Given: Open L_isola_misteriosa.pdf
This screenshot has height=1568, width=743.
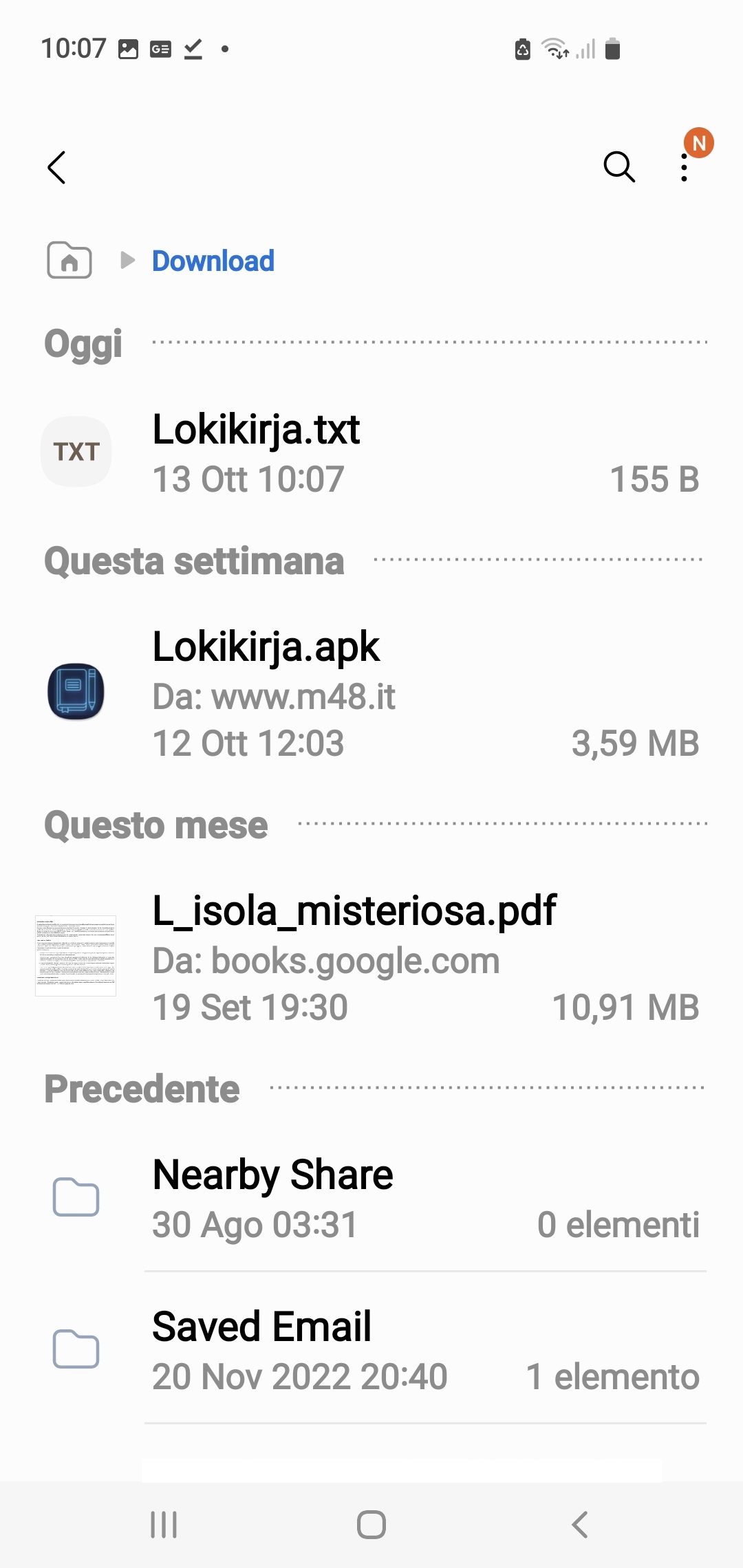Looking at the screenshot, I should click(x=371, y=957).
